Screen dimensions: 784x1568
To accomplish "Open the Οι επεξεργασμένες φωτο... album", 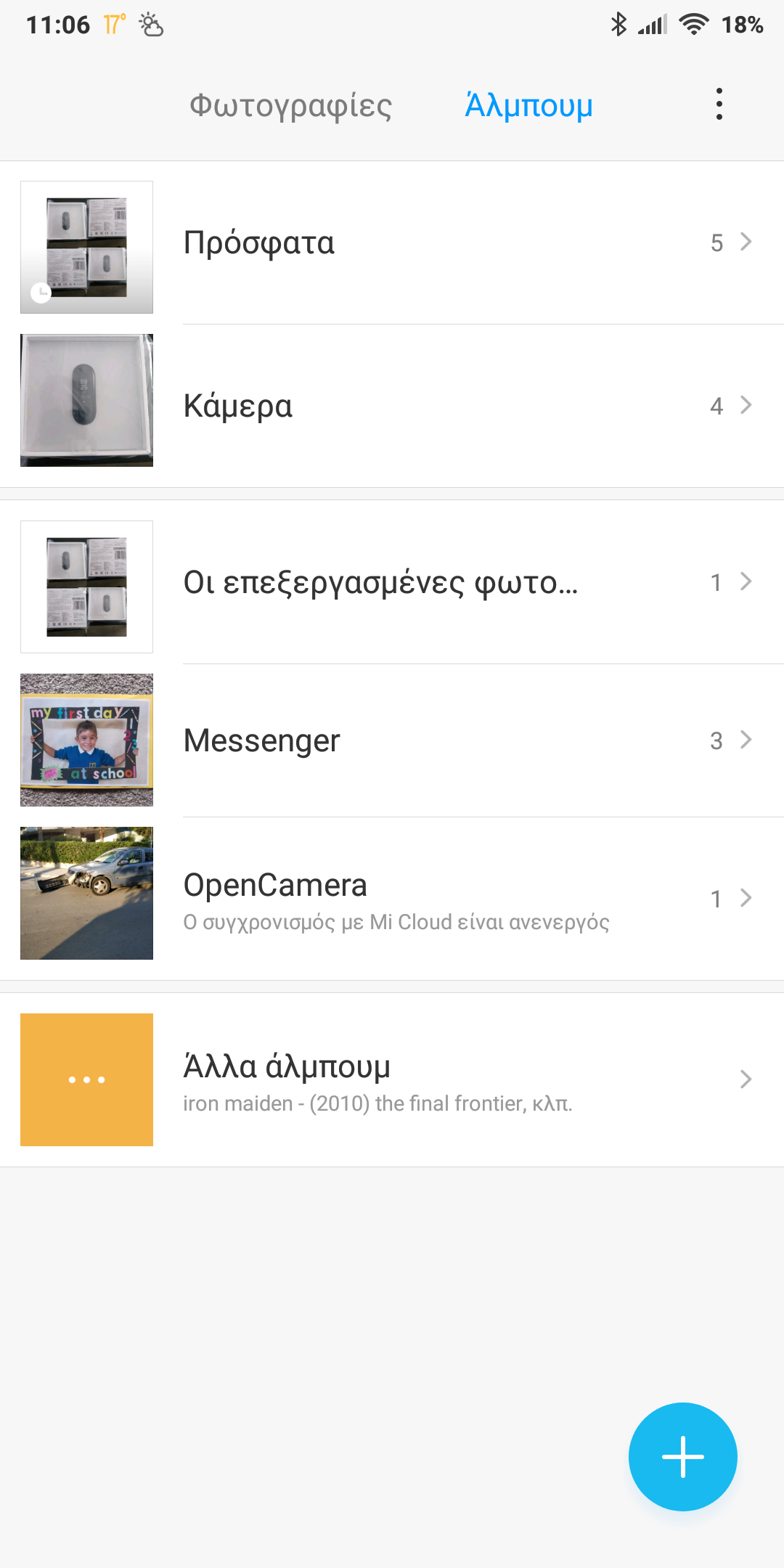I will [392, 583].
